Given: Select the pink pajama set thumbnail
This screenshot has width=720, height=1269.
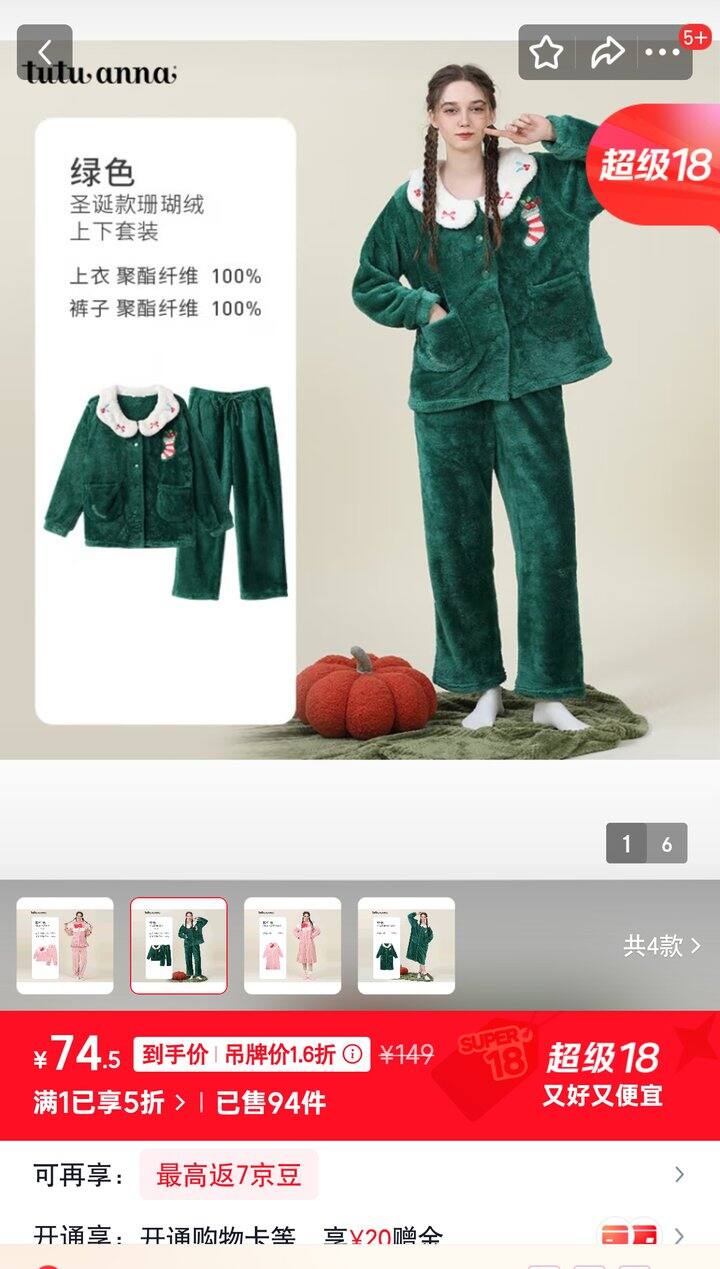Looking at the screenshot, I should 65,946.
